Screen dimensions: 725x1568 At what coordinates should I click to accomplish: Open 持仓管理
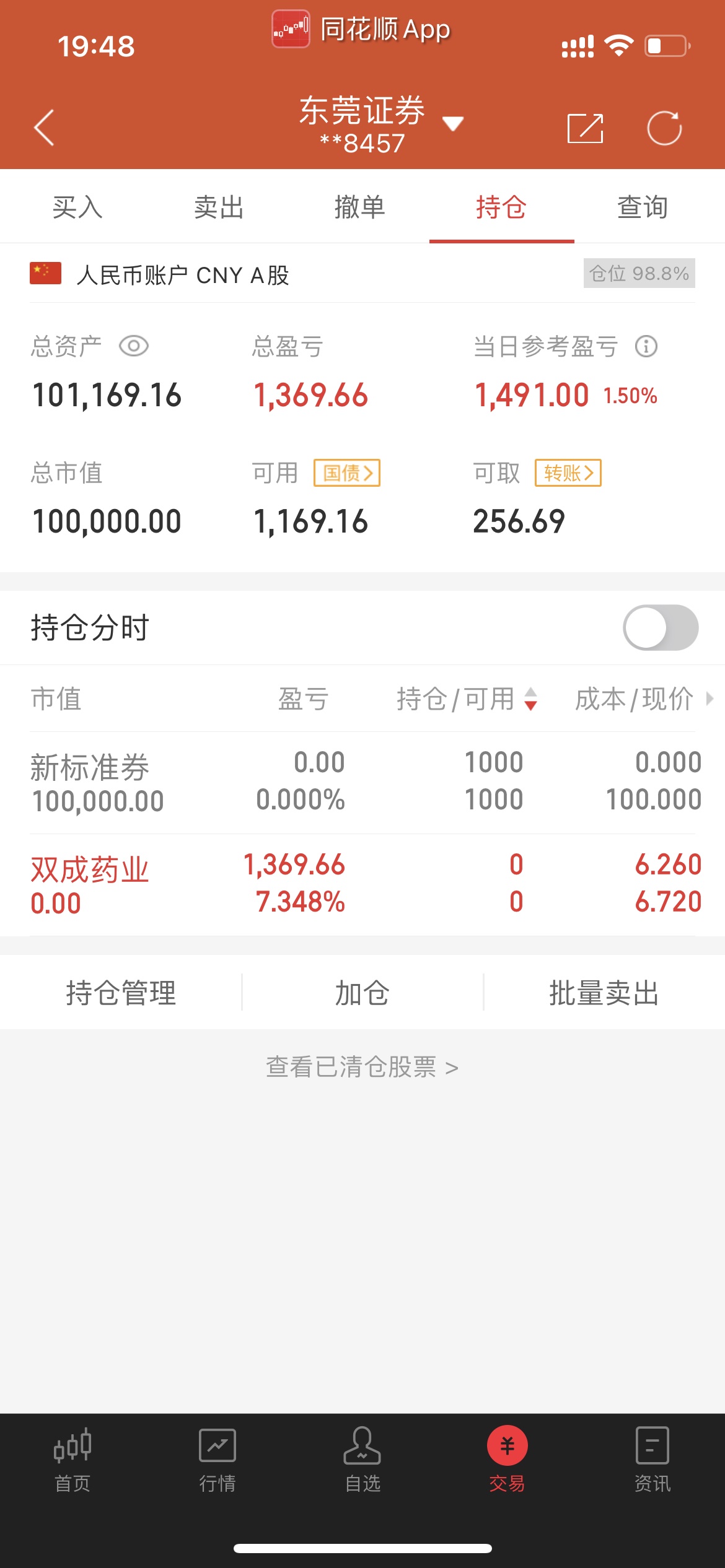point(121,993)
